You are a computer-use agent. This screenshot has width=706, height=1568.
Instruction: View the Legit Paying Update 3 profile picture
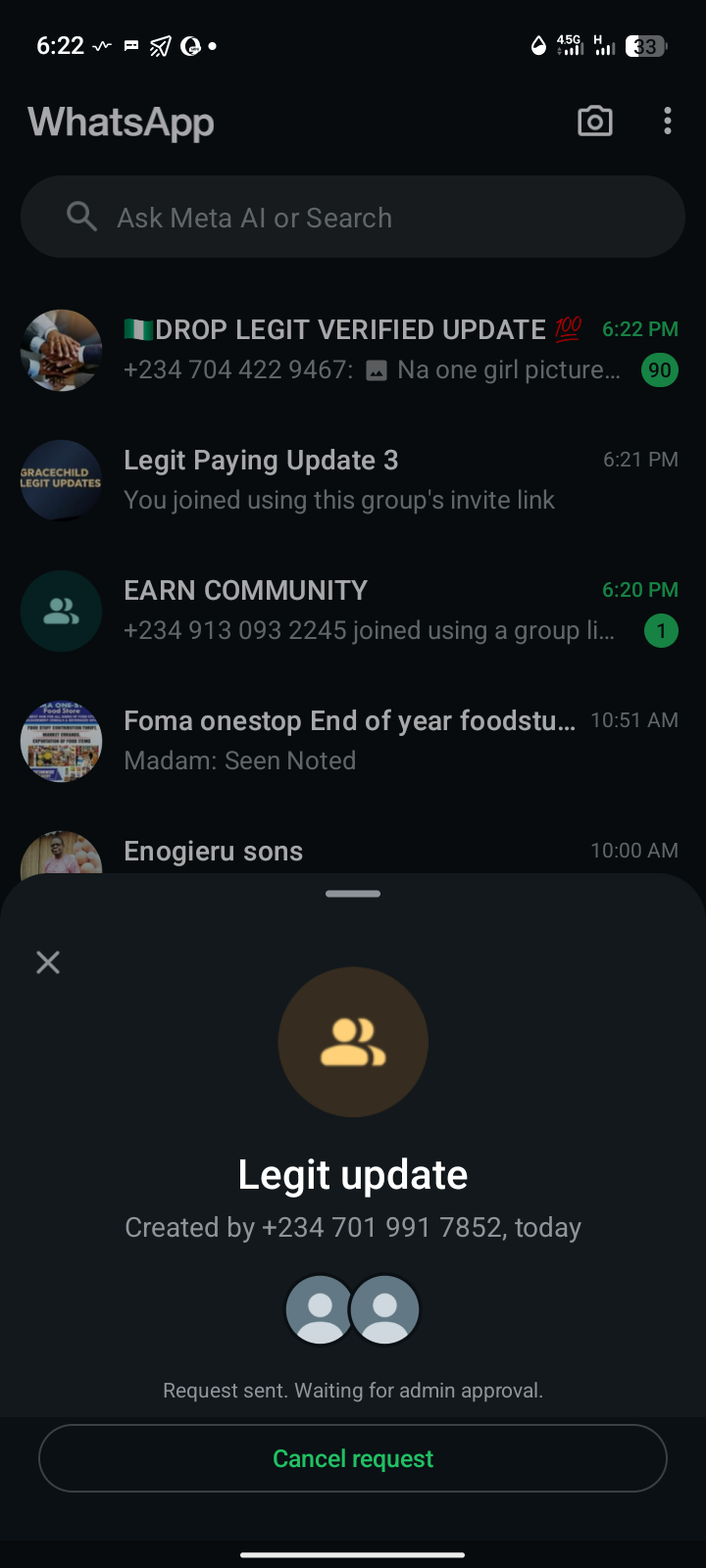[x=62, y=480]
